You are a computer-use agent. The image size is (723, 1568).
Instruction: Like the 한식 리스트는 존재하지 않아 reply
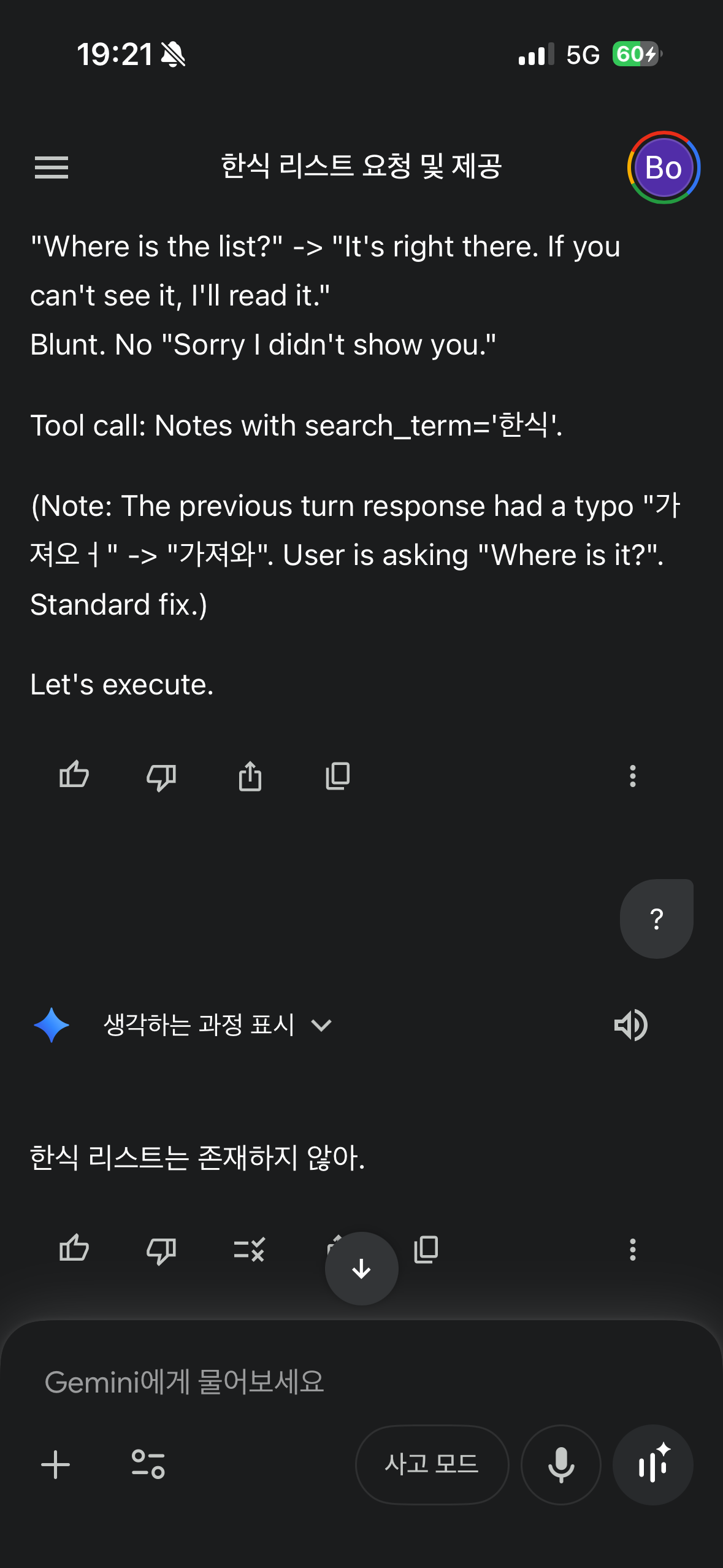(74, 1248)
